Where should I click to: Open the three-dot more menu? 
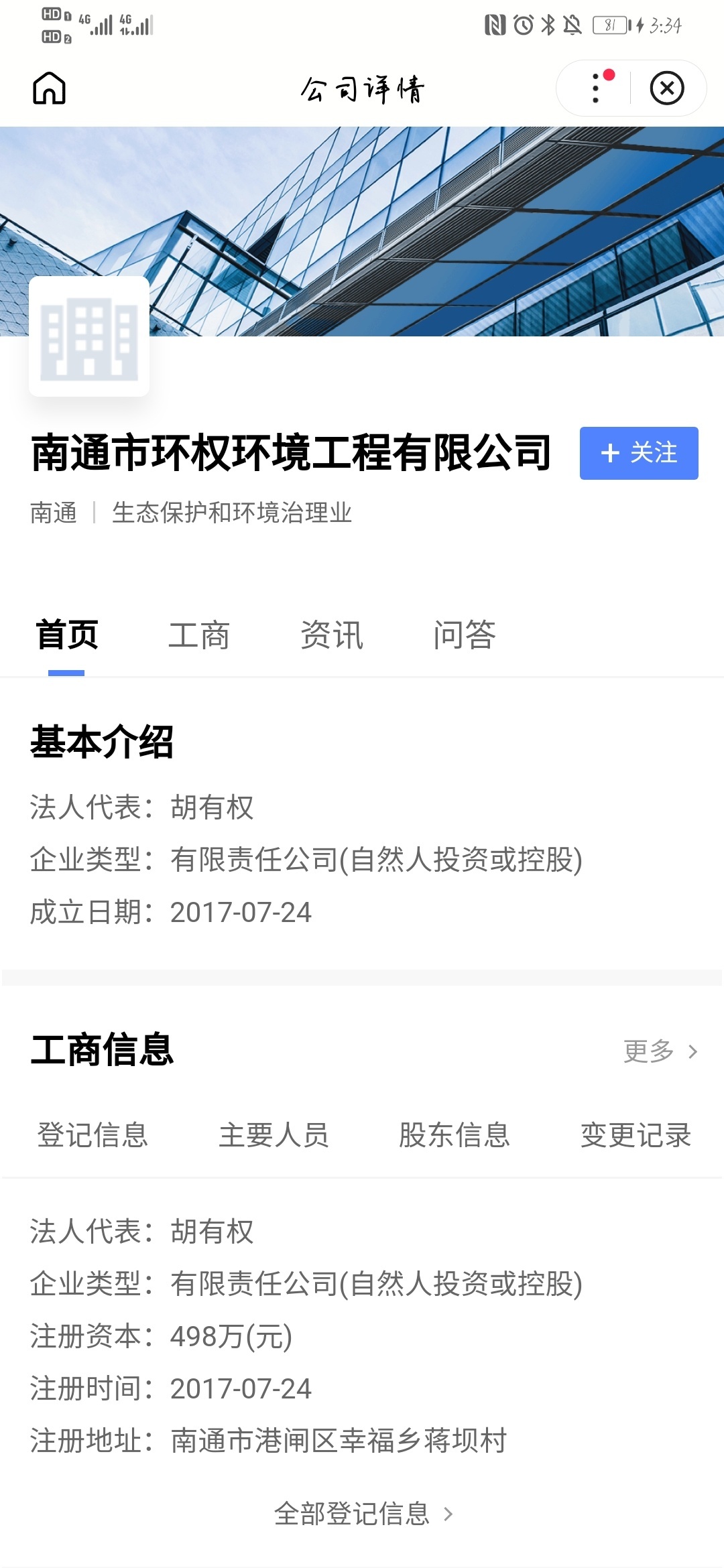596,88
